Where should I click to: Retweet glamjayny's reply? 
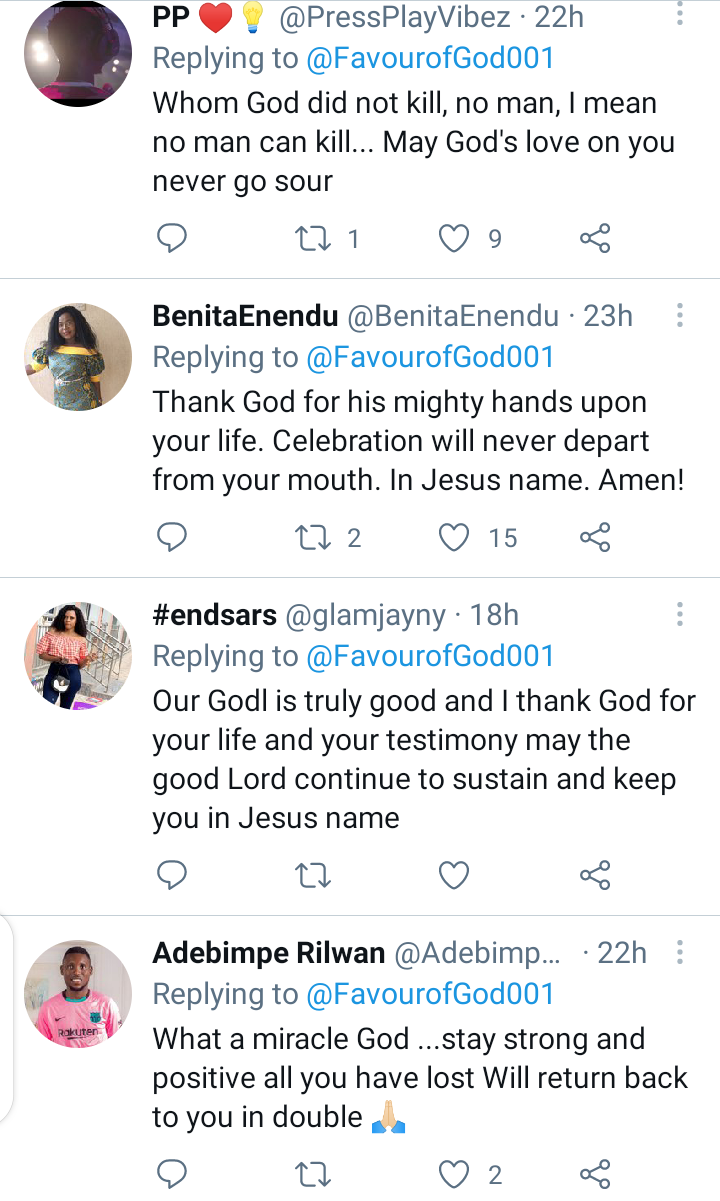[x=314, y=876]
